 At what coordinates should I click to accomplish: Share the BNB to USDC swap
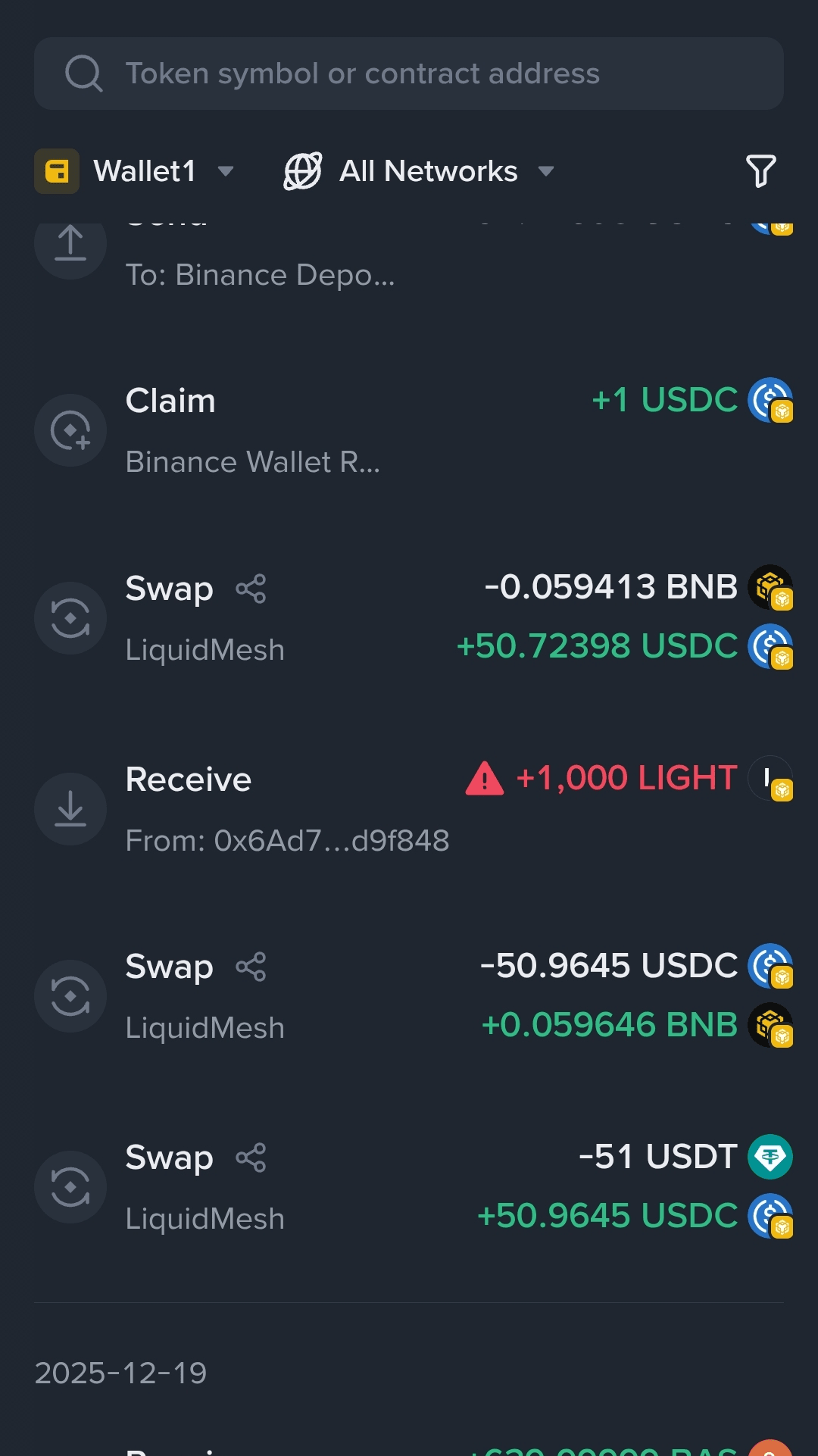click(x=251, y=589)
